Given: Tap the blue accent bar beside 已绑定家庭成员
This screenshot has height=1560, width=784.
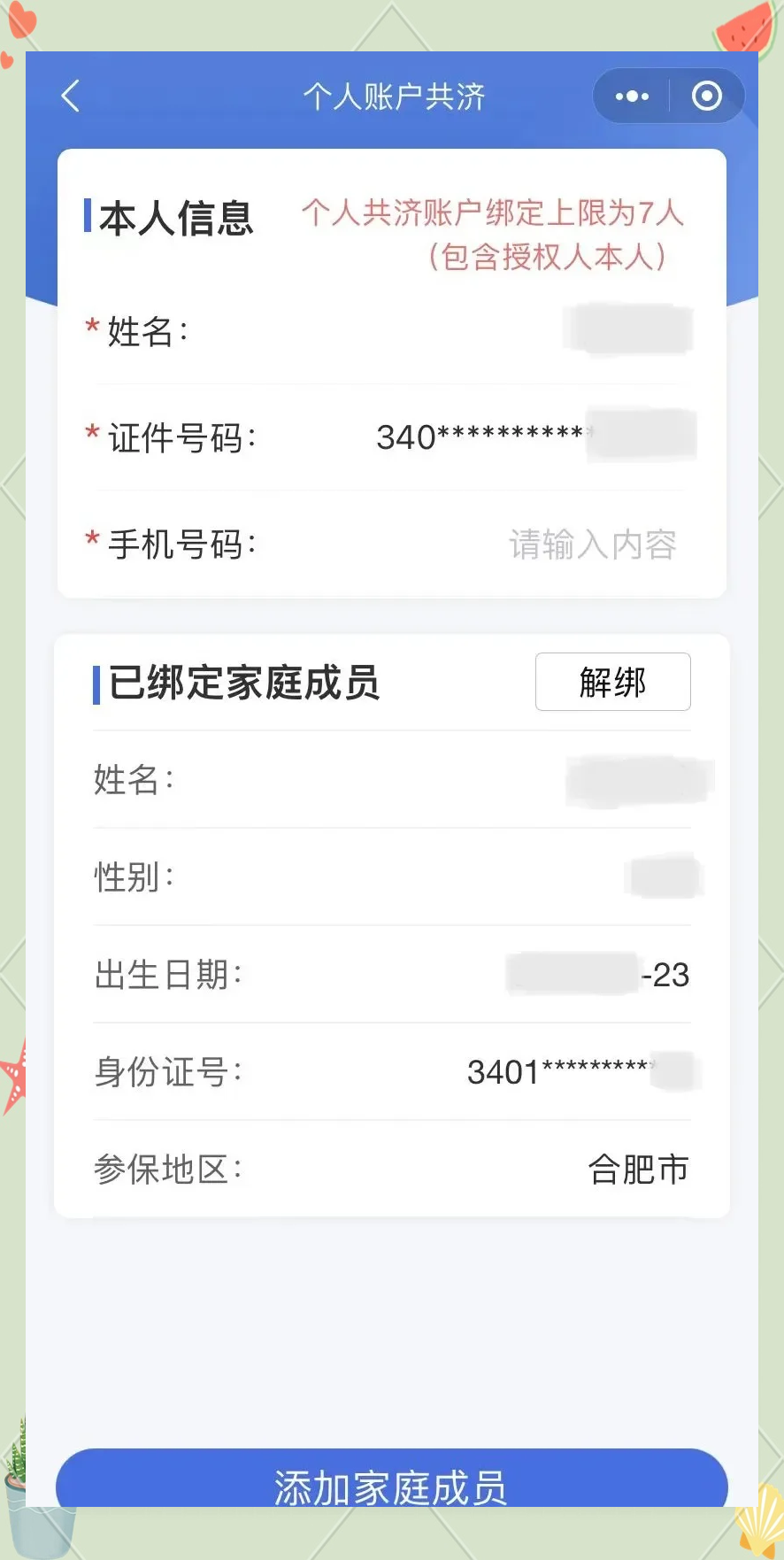Looking at the screenshot, I should [97, 682].
